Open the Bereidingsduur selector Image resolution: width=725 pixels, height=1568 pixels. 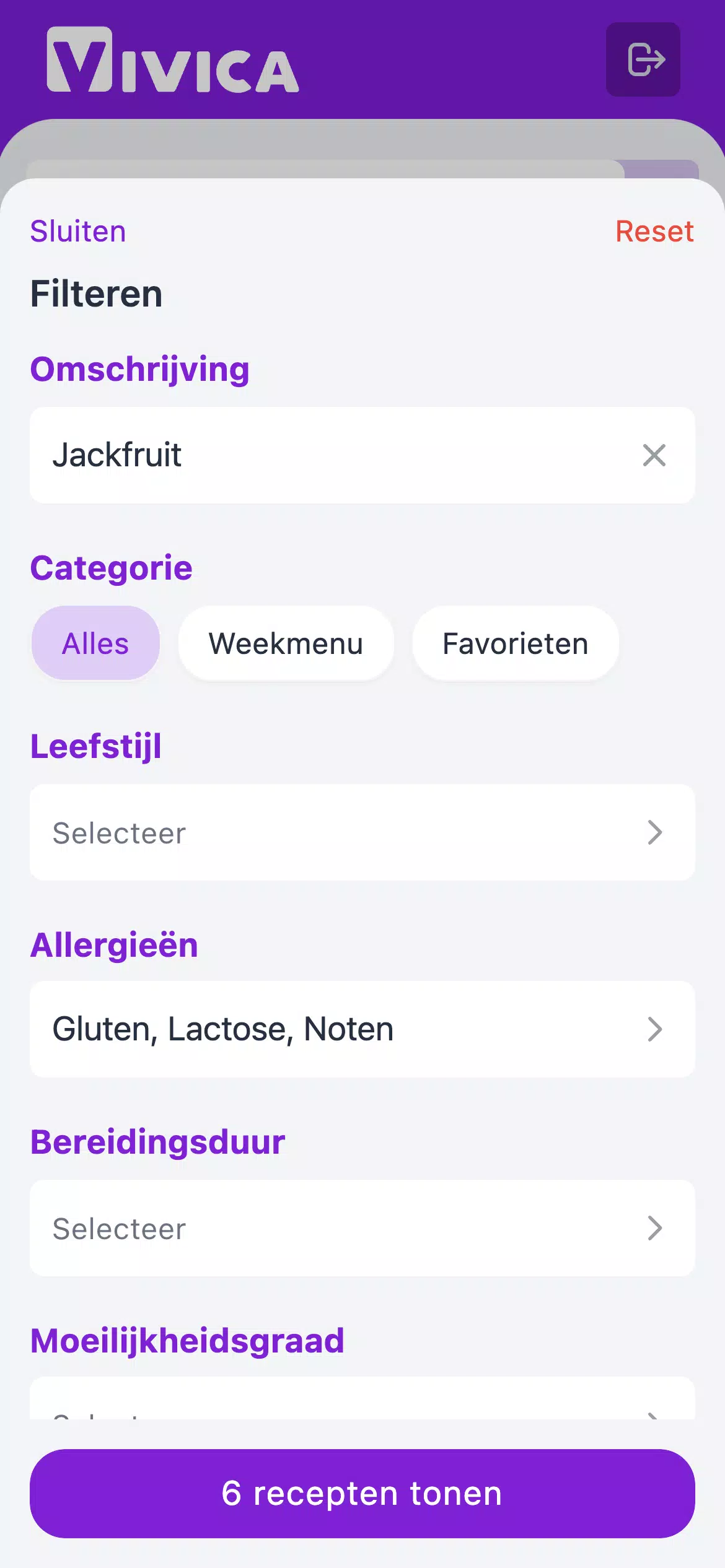tap(362, 1228)
